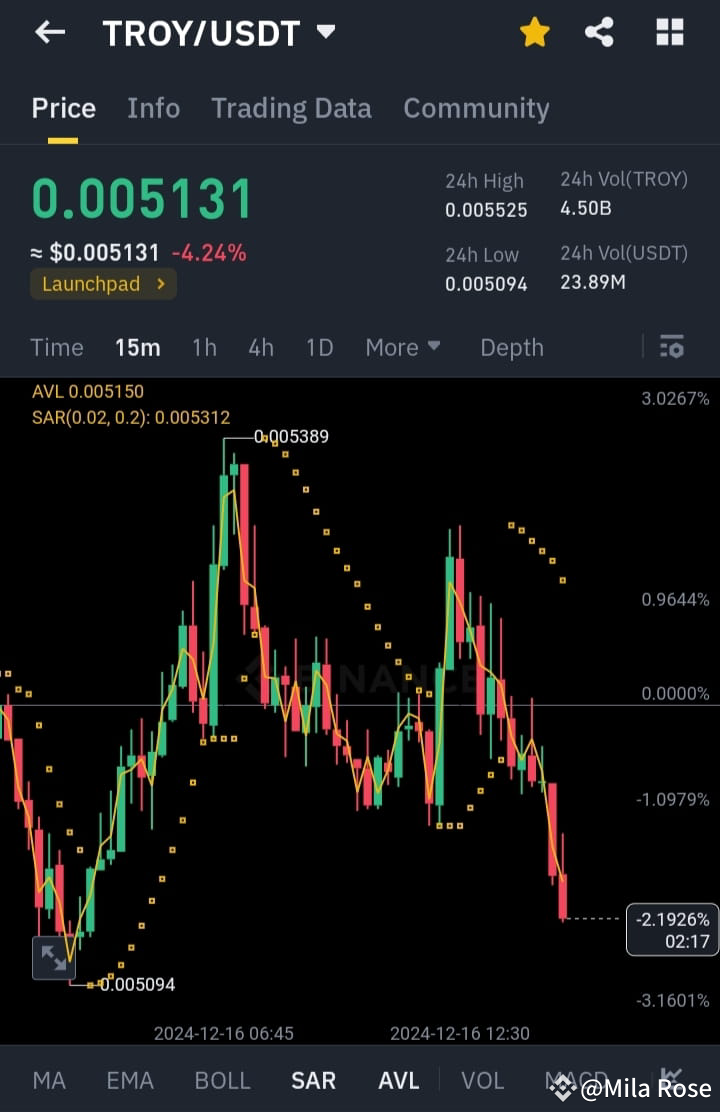Viewport: 720px width, 1112px height.
Task: View the Depth chart
Action: point(511,347)
